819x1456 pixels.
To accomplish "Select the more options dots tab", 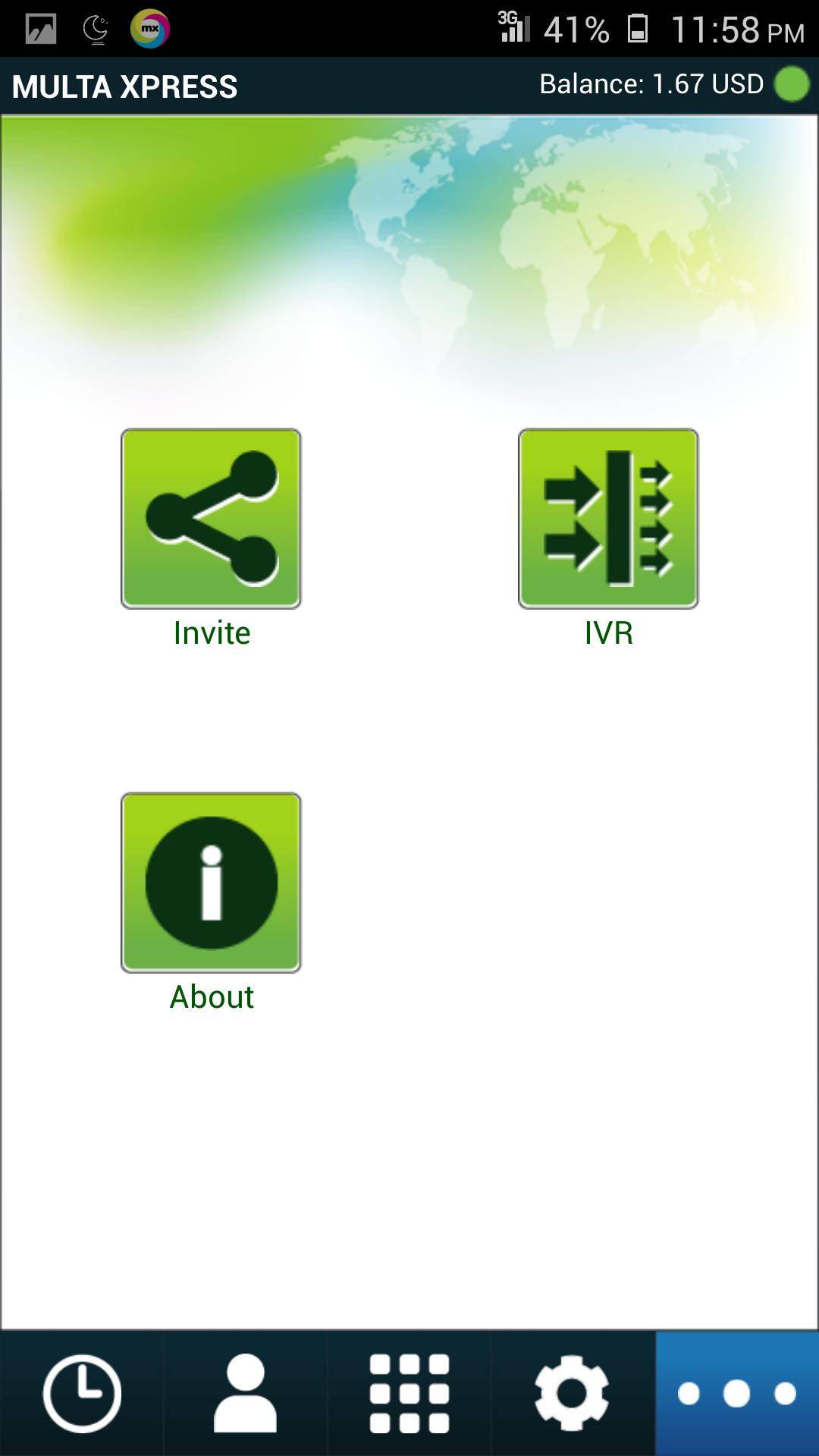I will point(737,1394).
